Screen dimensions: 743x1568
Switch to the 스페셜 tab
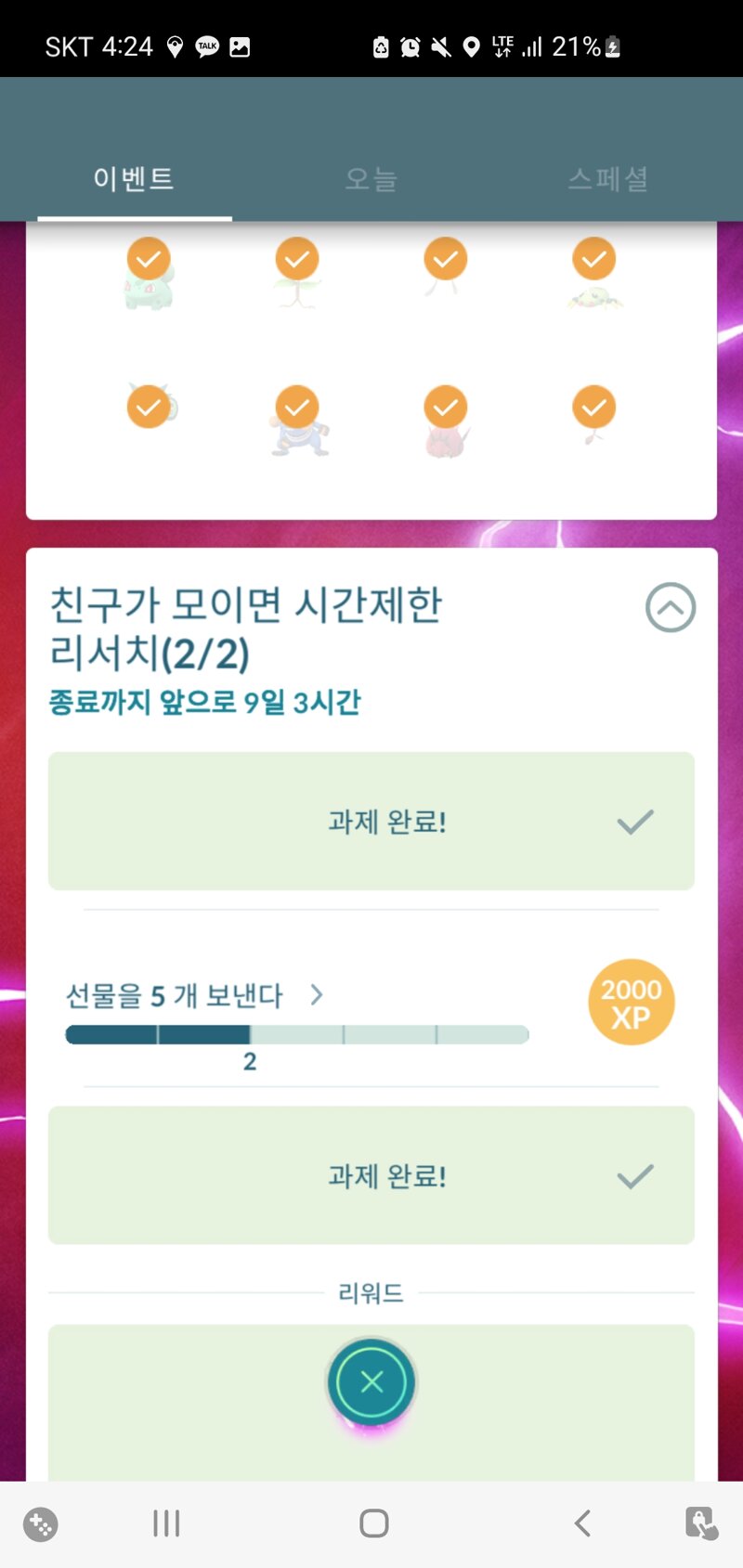[x=608, y=178]
